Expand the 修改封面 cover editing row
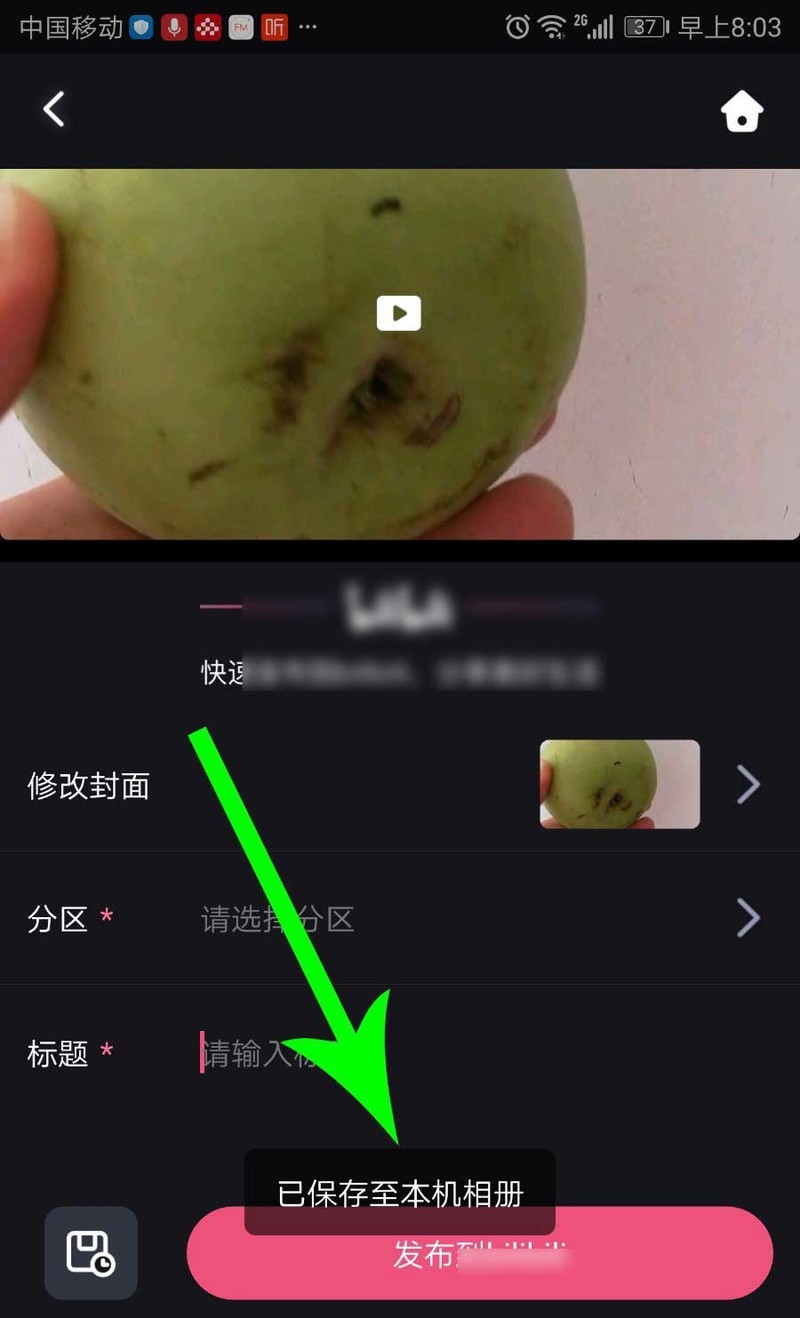 [x=400, y=785]
